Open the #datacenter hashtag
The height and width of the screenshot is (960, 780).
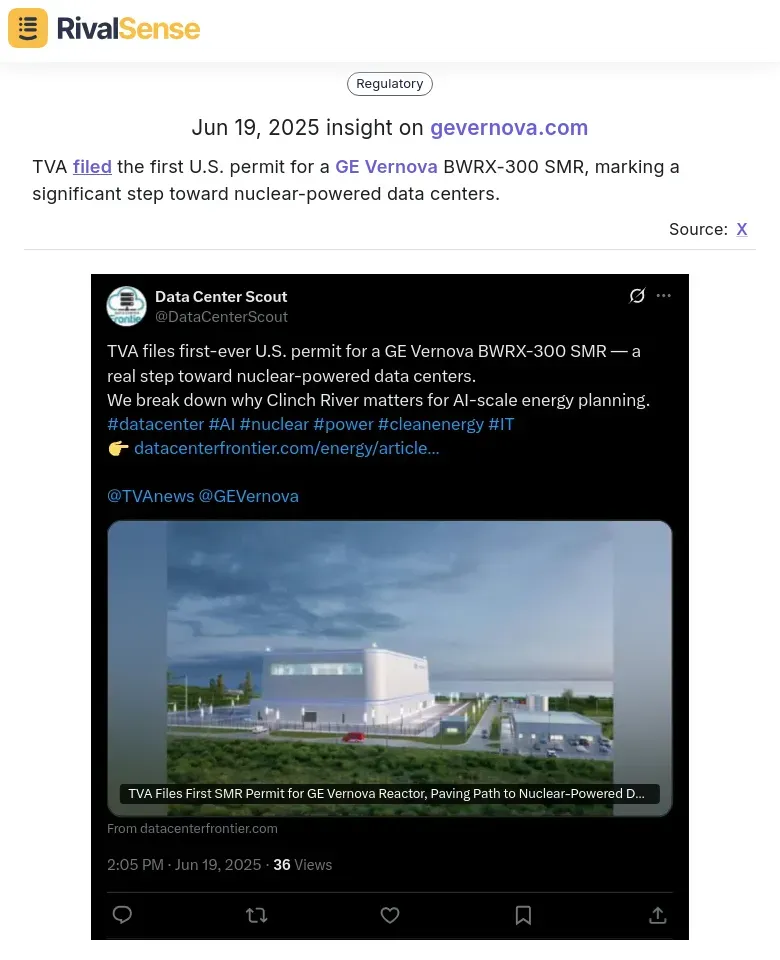155,424
